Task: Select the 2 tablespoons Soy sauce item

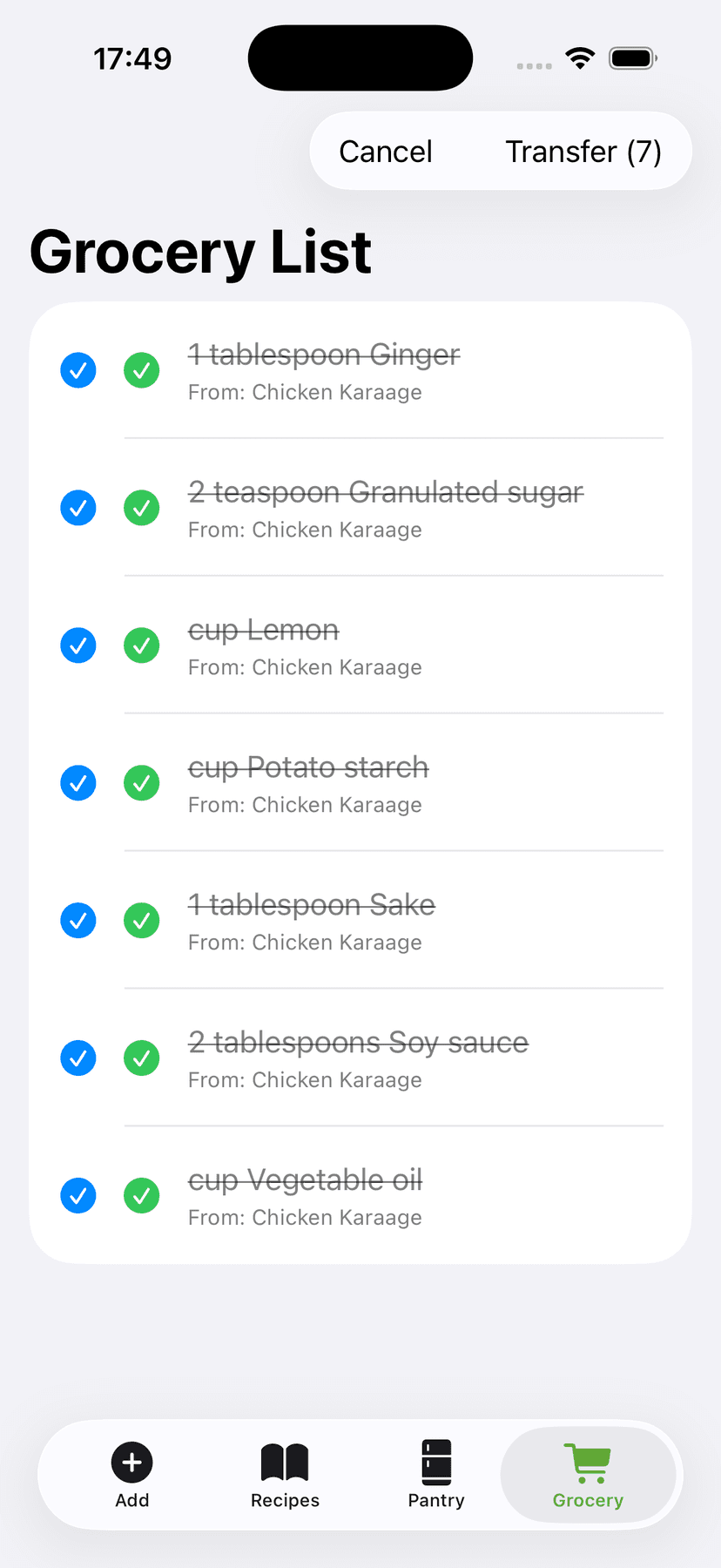Action: click(x=358, y=1042)
